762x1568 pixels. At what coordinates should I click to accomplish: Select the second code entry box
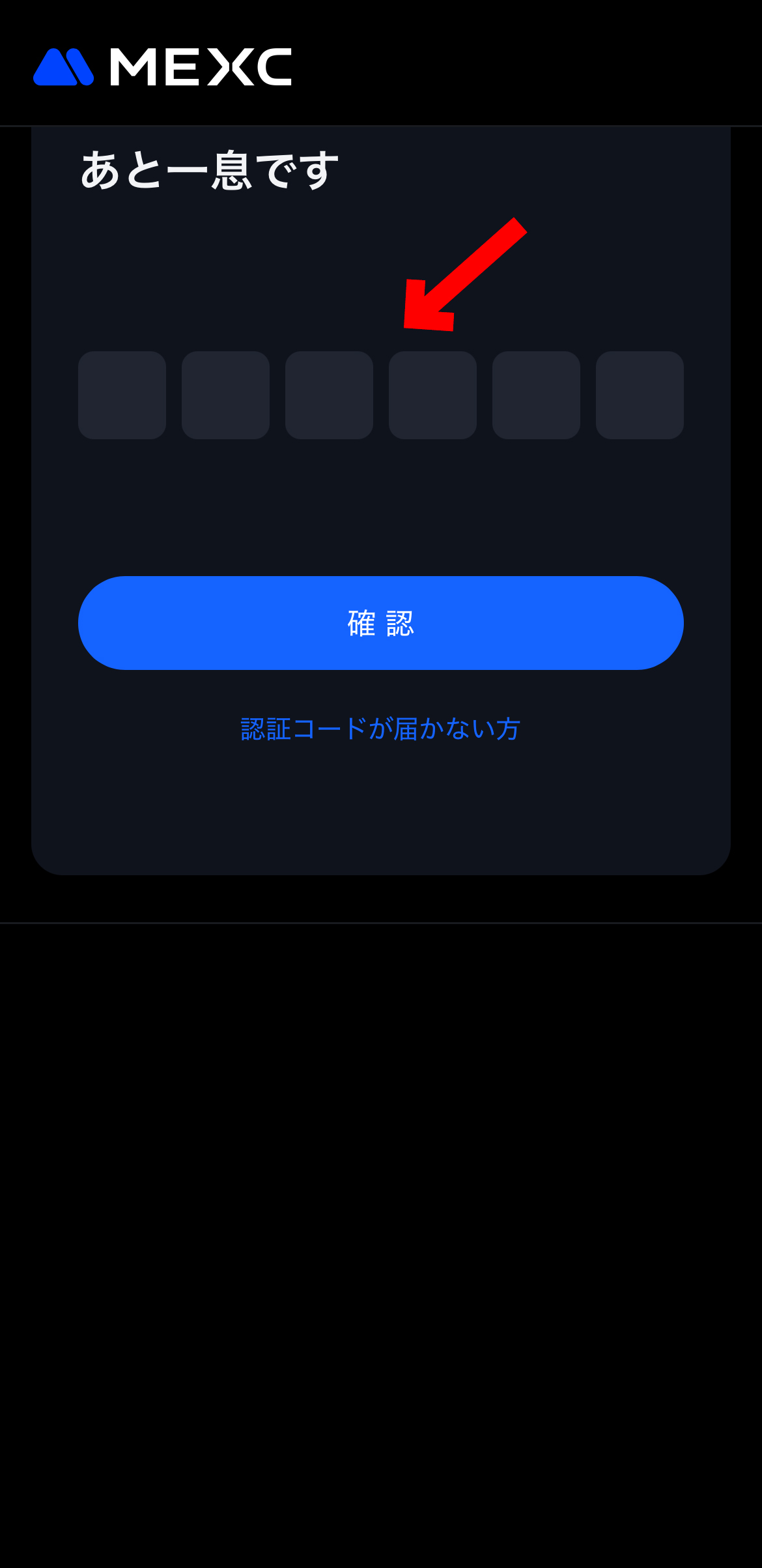click(x=225, y=396)
